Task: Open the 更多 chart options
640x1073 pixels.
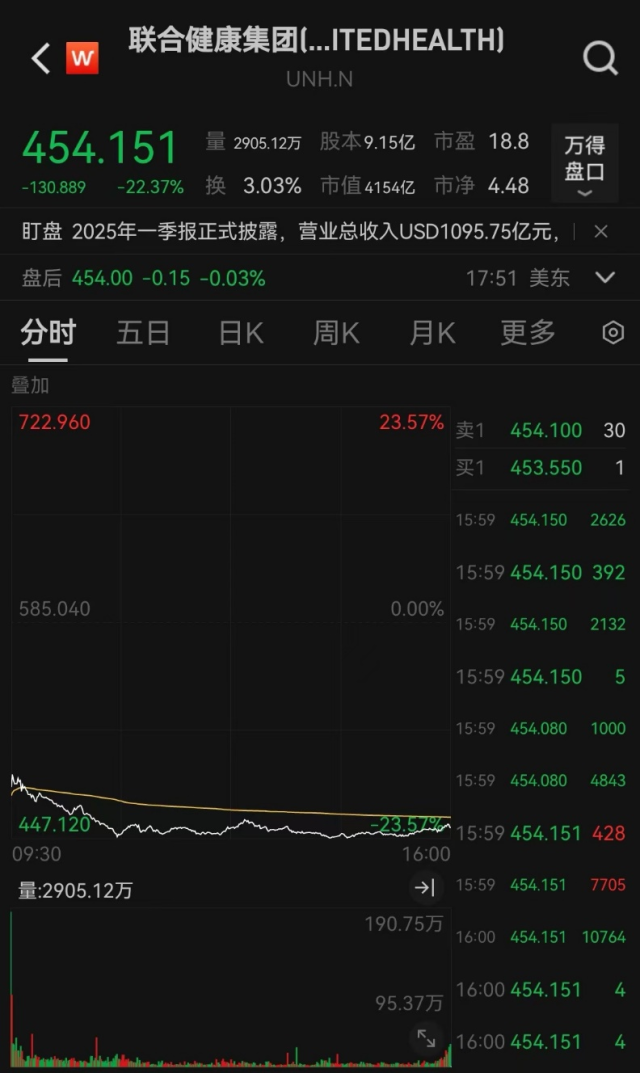Action: [527, 333]
